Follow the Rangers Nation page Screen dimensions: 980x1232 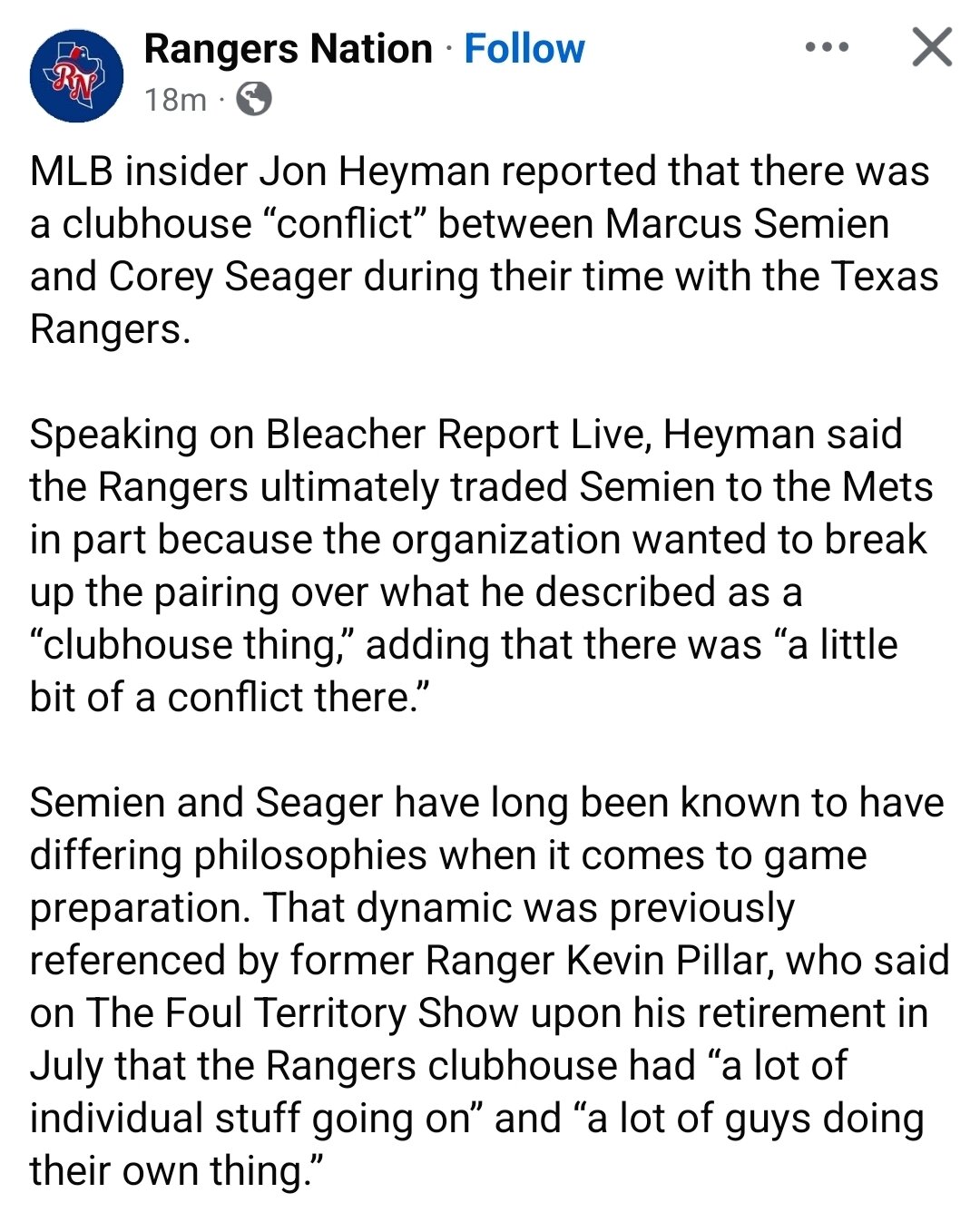[x=524, y=49]
